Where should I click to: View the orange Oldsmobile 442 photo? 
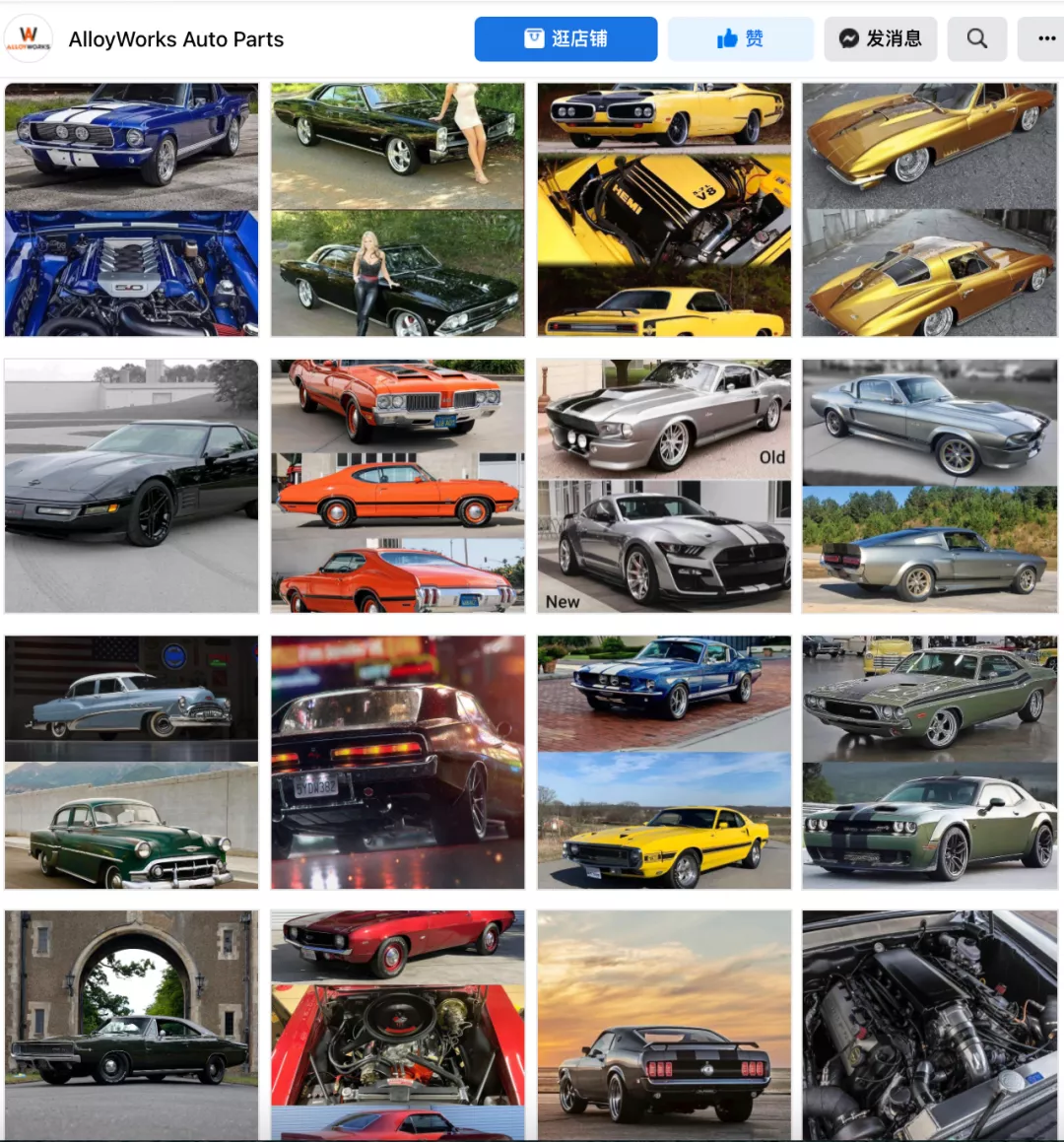point(397,486)
